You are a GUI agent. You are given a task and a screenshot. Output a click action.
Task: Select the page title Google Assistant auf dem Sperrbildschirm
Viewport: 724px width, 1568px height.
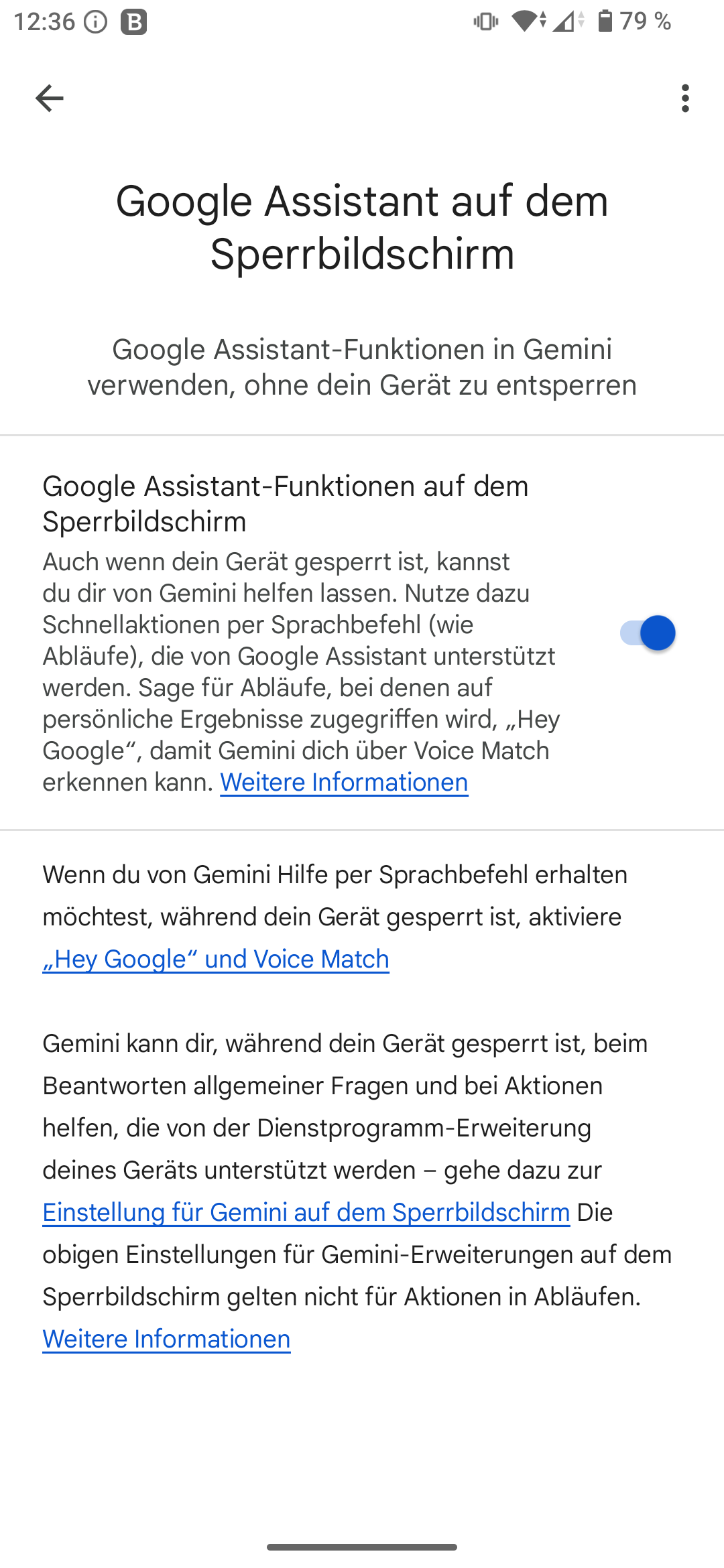pos(362,226)
